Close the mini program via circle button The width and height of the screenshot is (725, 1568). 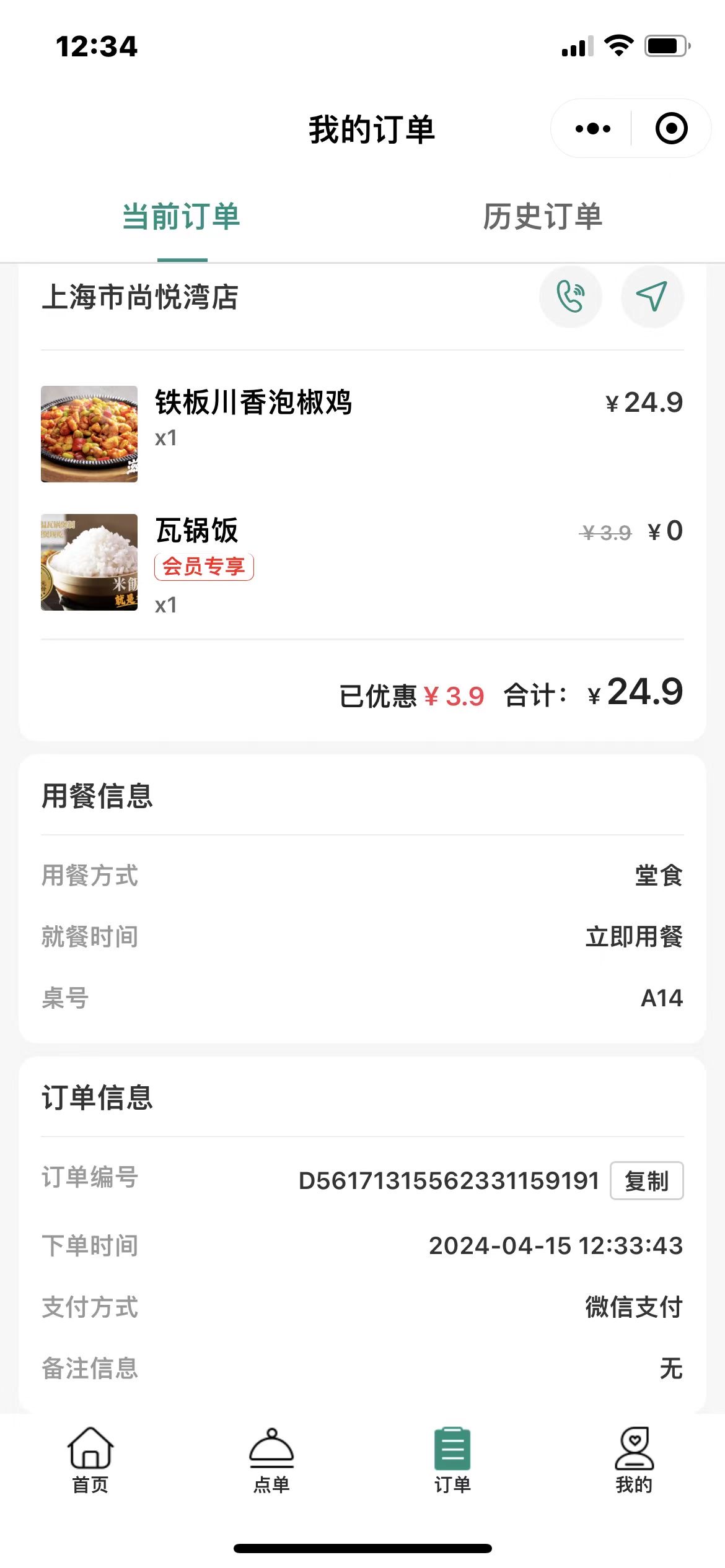(x=672, y=129)
